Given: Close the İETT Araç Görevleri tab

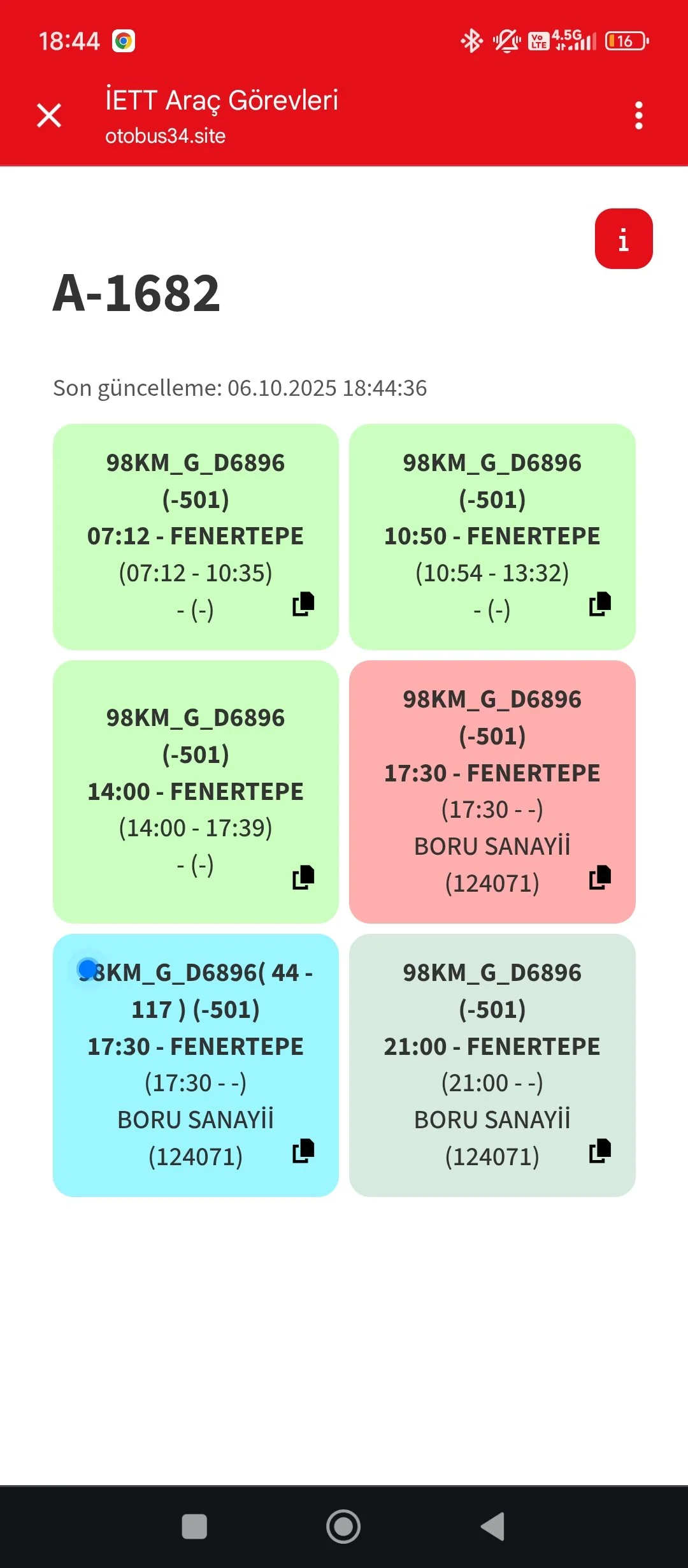Looking at the screenshot, I should [49, 115].
